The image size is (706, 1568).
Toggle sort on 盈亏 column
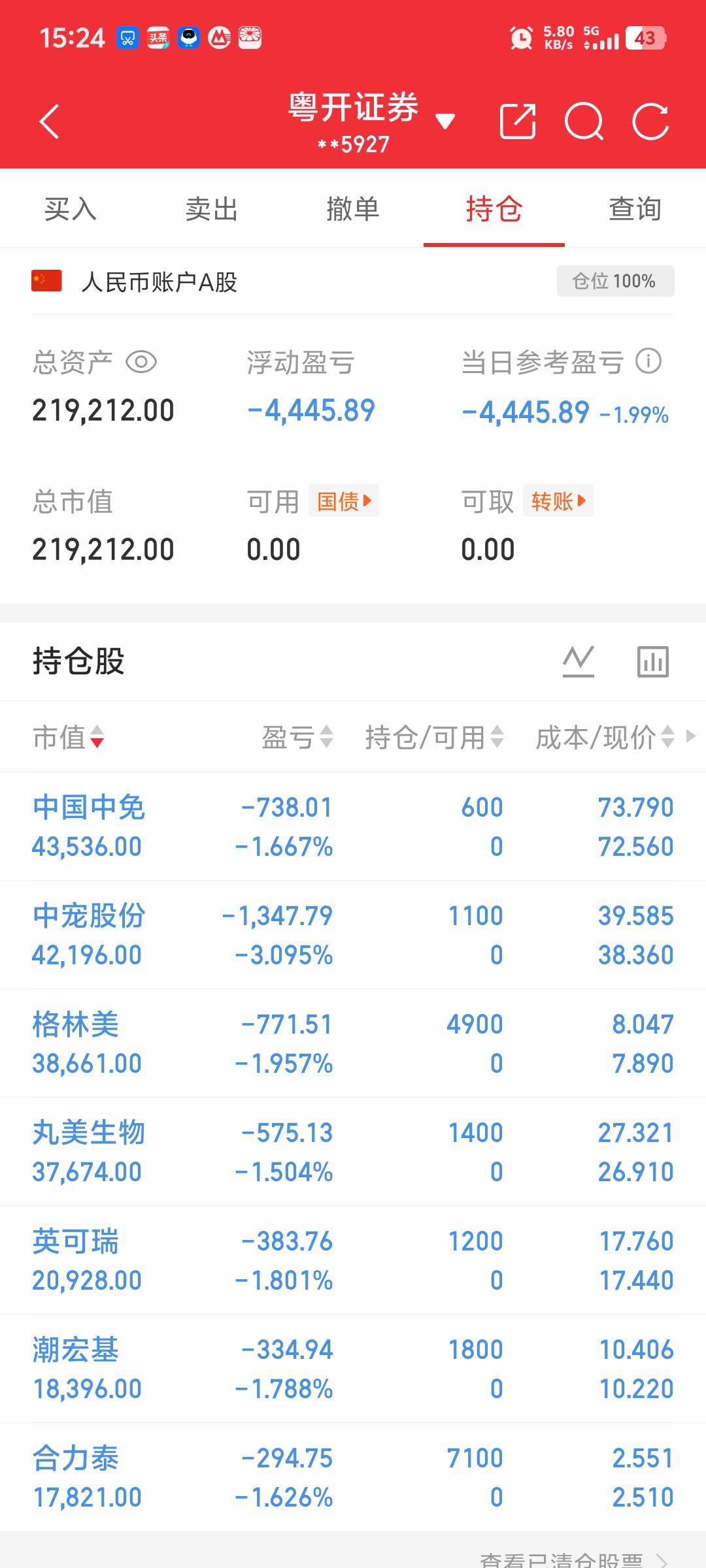click(299, 737)
